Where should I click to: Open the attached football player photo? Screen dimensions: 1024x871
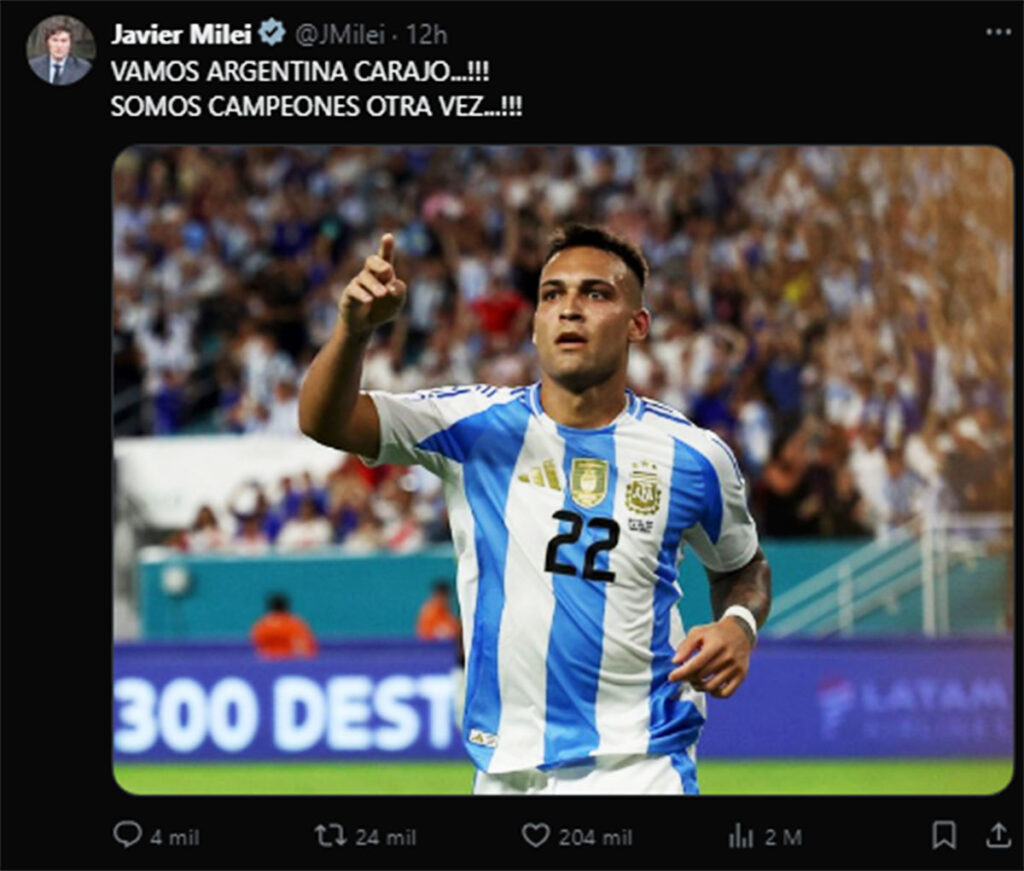click(x=562, y=470)
